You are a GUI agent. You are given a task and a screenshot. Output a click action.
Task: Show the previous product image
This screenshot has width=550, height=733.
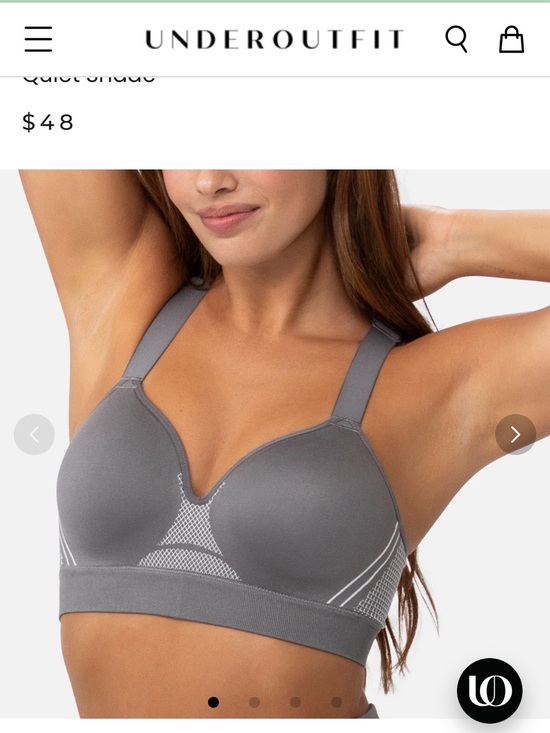pos(34,434)
